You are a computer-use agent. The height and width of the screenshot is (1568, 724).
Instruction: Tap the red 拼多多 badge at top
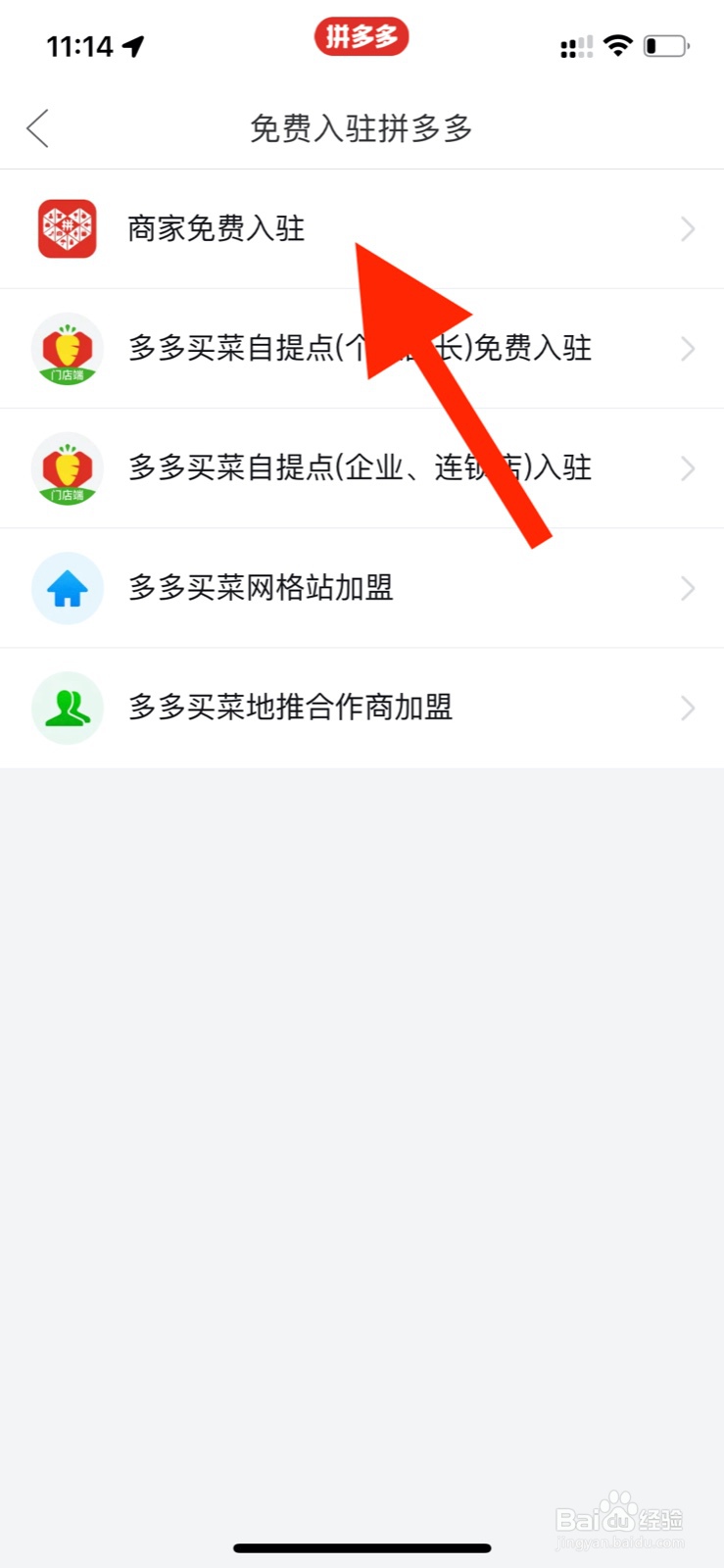click(362, 36)
